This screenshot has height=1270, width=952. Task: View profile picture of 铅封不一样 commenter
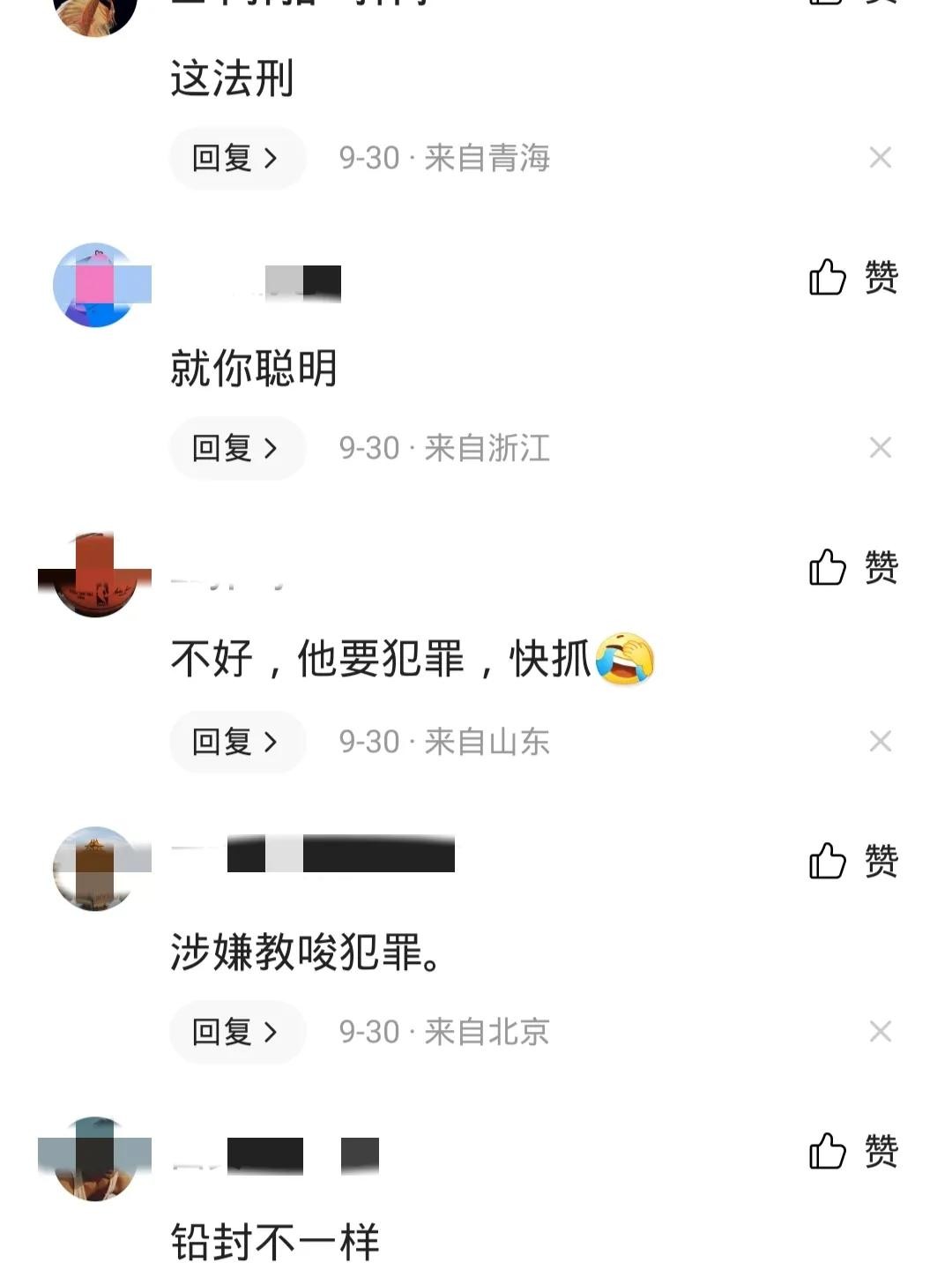click(x=95, y=1158)
